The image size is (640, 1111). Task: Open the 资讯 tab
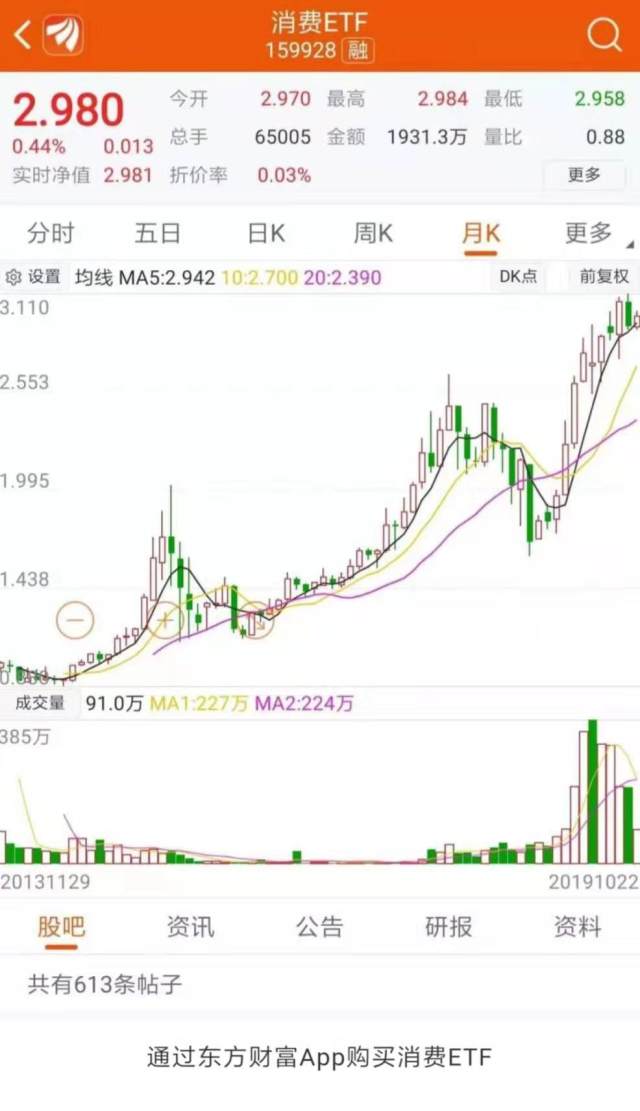tap(190, 926)
